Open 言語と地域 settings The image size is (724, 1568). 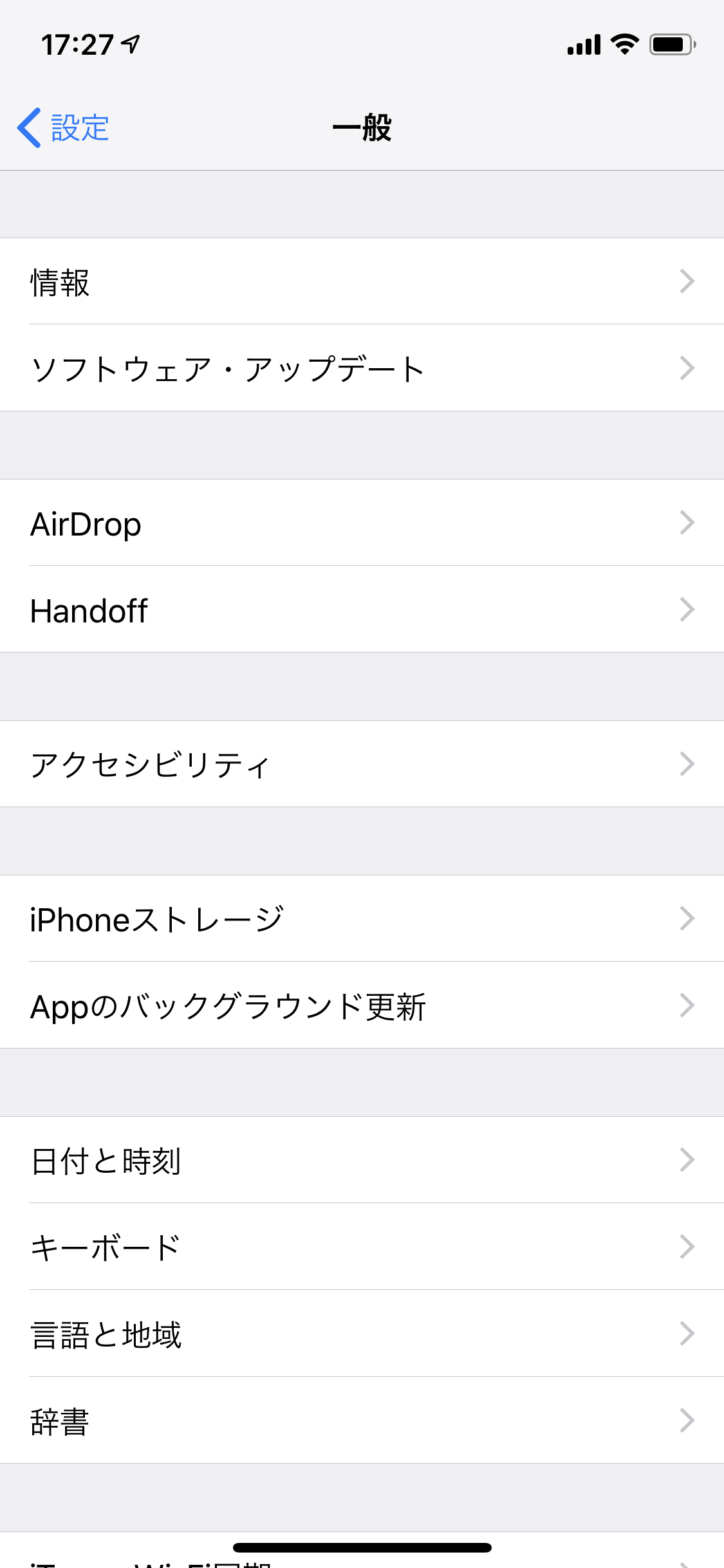click(x=362, y=1334)
